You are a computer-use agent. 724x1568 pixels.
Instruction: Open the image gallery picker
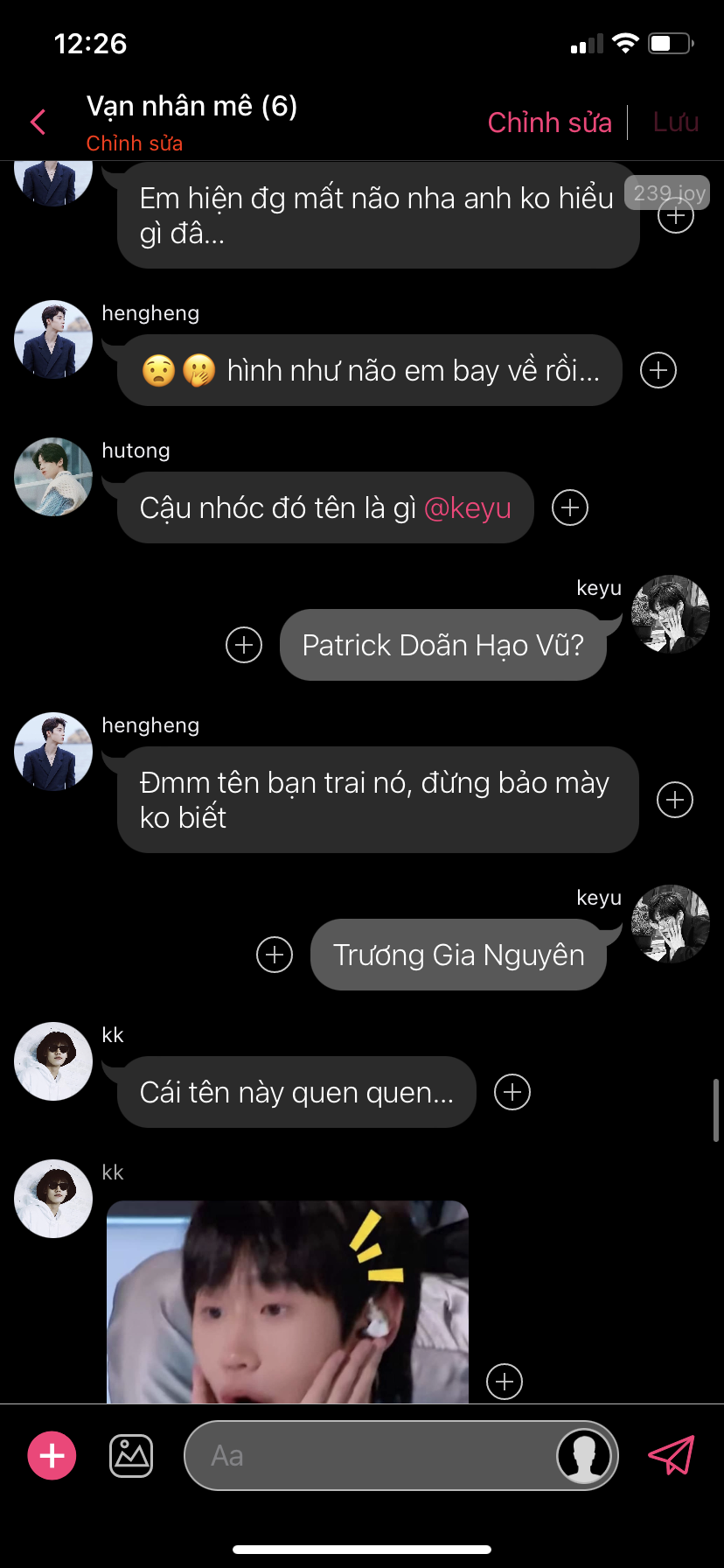tap(131, 1456)
